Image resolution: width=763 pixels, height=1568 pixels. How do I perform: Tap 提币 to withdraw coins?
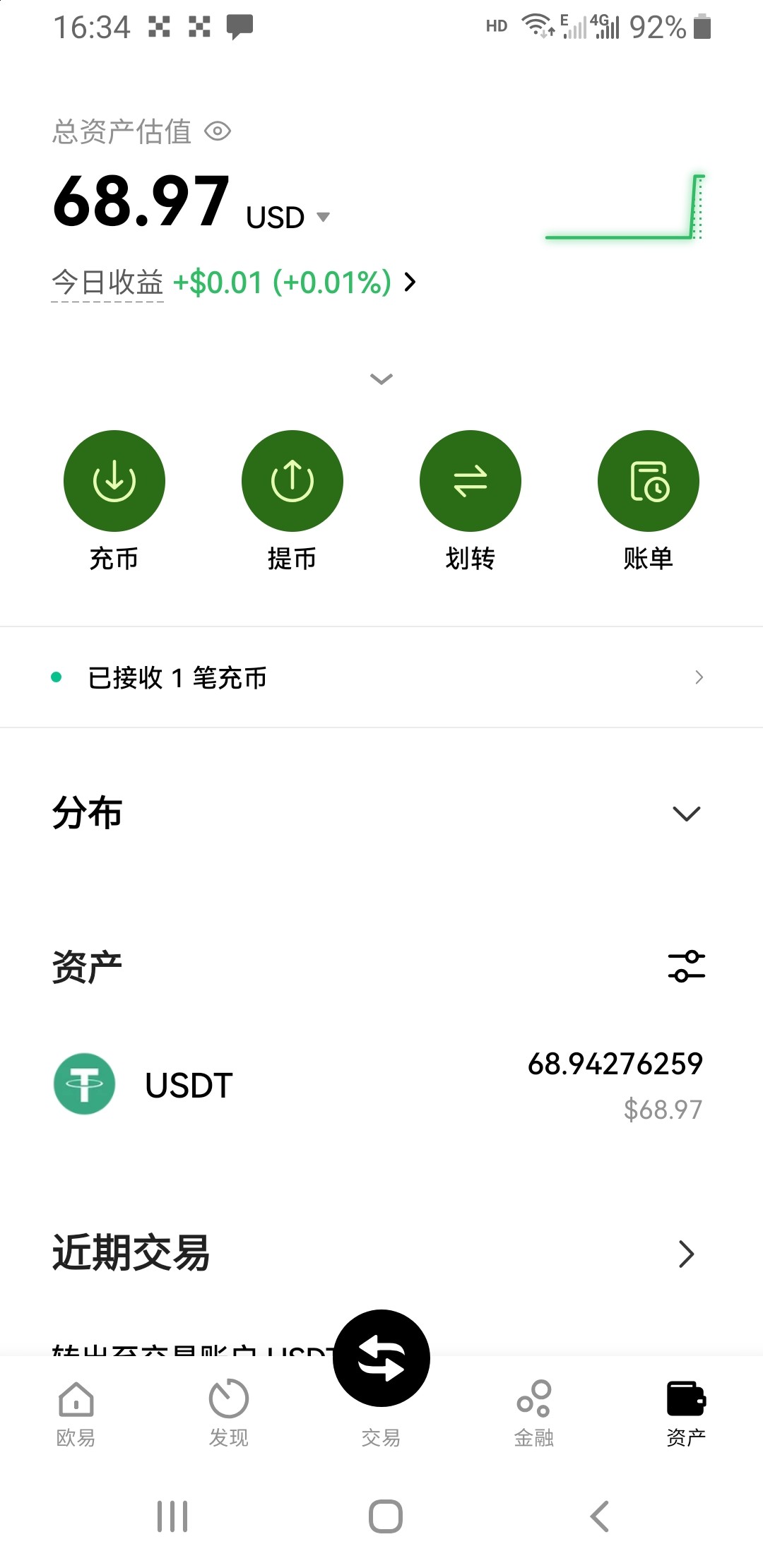(292, 481)
